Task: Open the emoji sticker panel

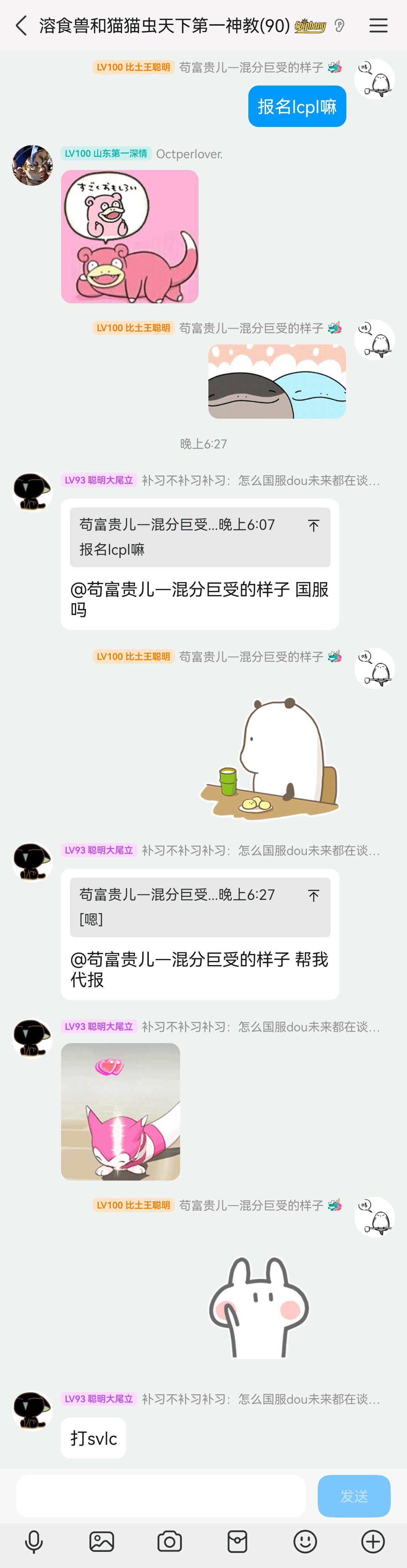Action: click(305, 1541)
